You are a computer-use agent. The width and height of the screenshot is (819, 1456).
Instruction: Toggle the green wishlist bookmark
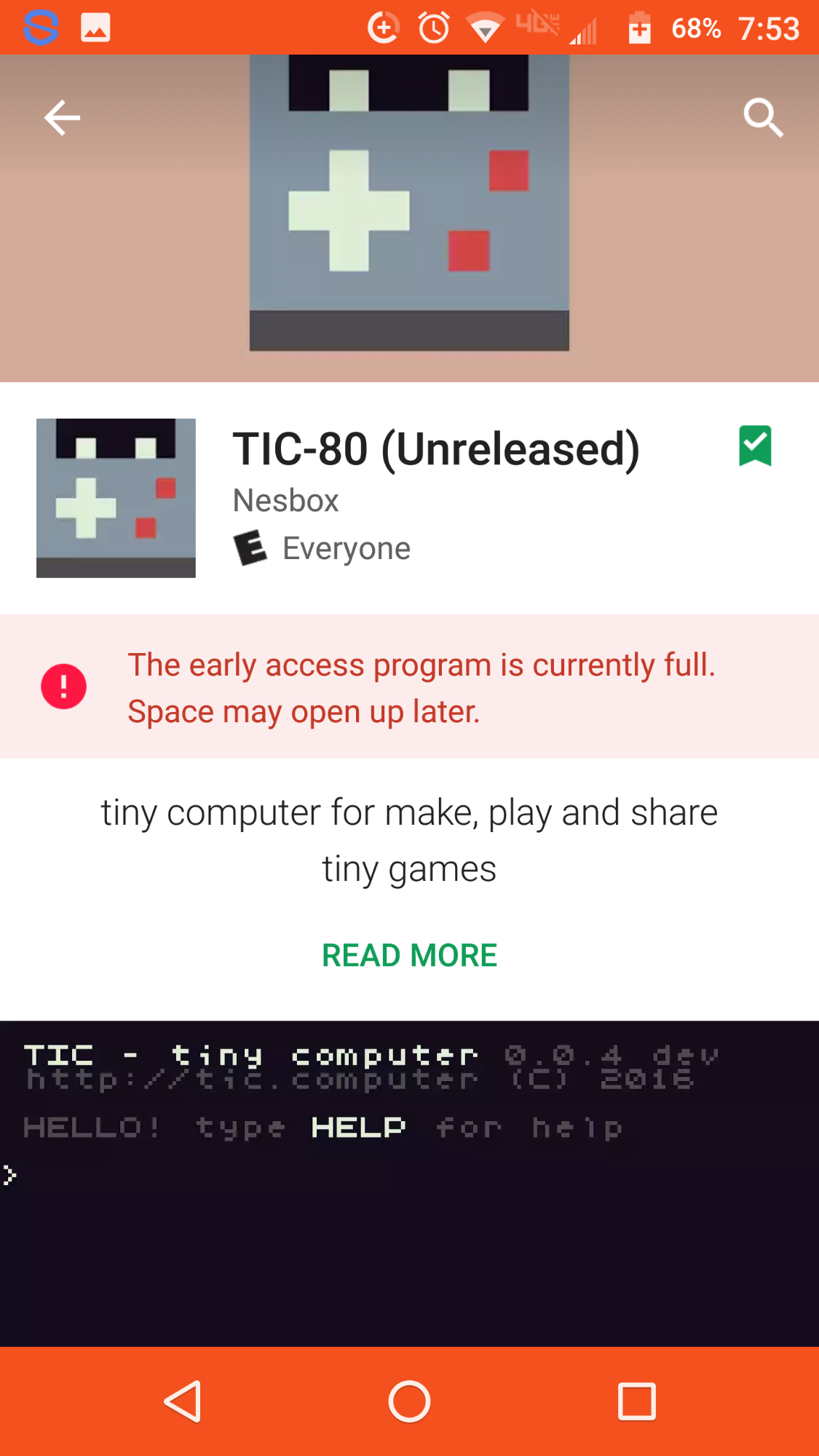tap(755, 446)
